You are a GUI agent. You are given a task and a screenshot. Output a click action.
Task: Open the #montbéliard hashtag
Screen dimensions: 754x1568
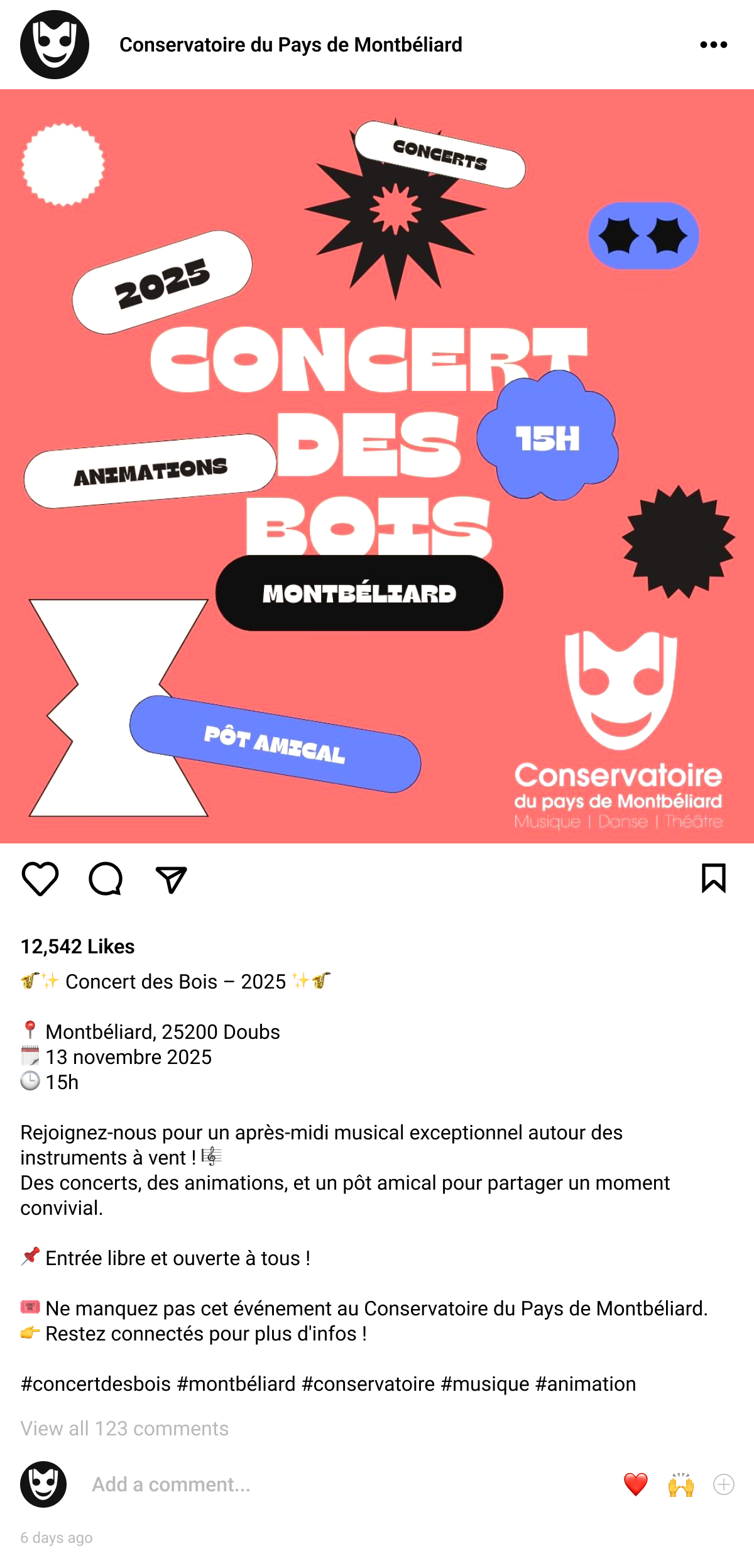(236, 1384)
